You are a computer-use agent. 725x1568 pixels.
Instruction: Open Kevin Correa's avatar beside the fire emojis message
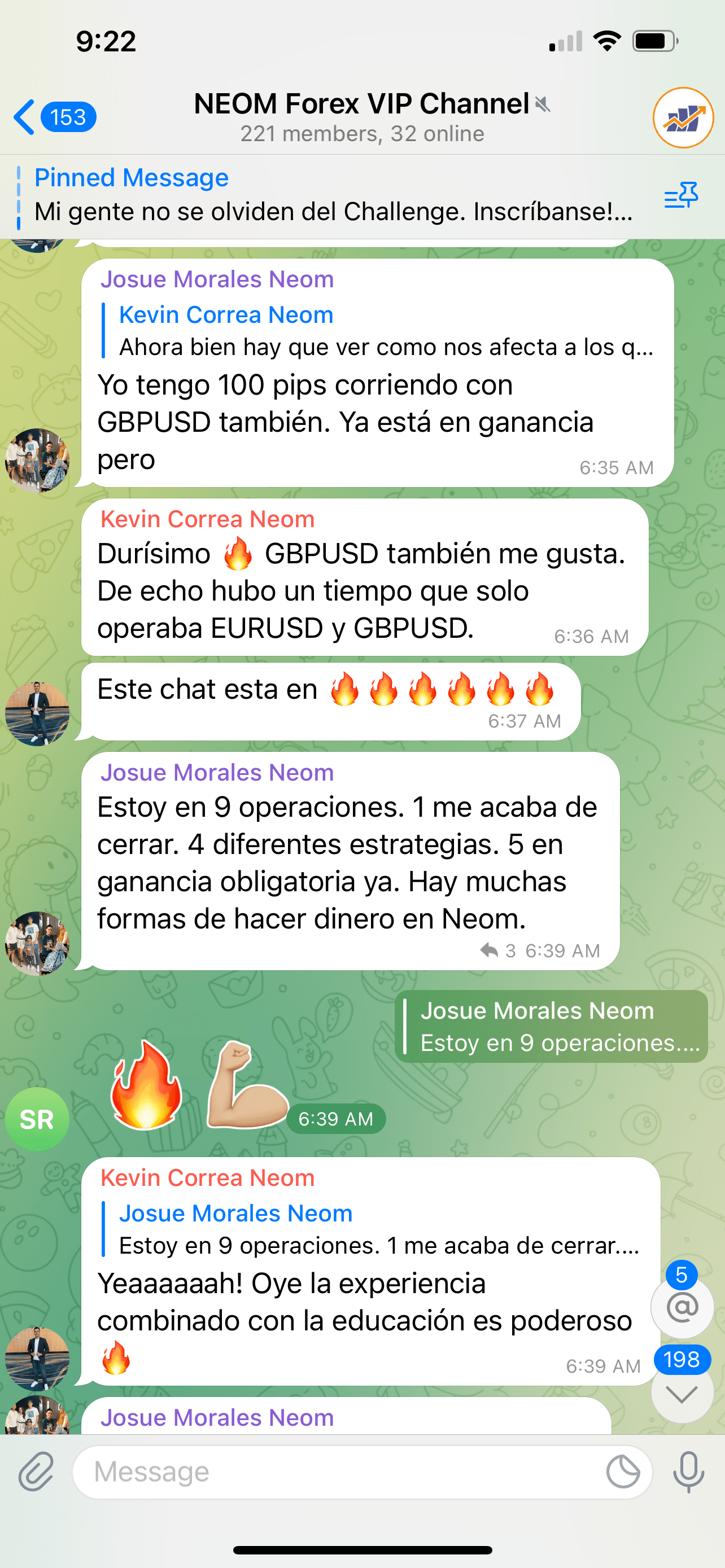37,713
